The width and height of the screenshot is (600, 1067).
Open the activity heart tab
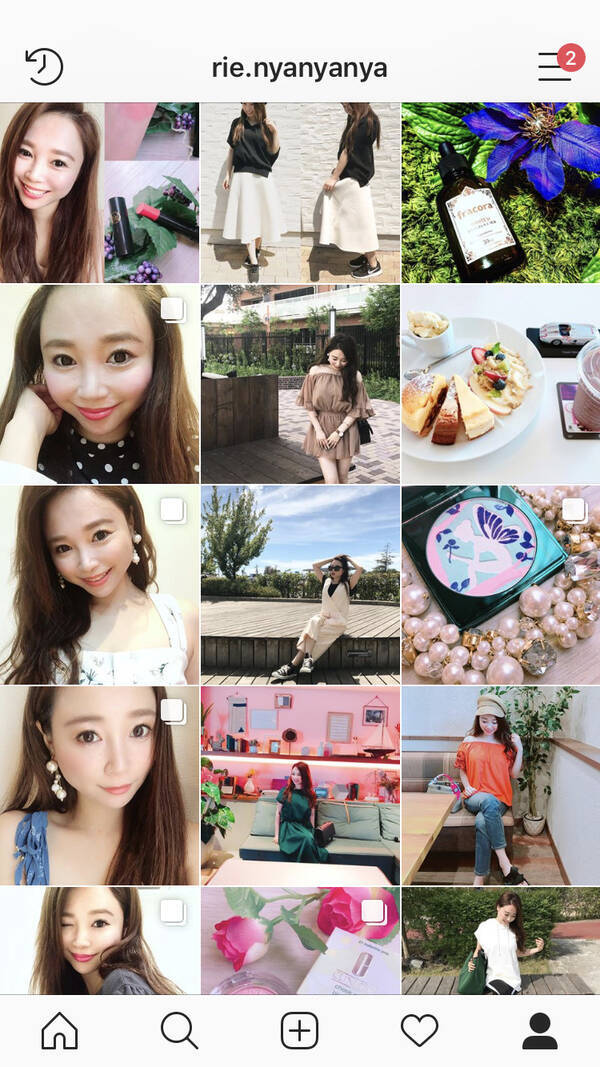coord(419,1030)
